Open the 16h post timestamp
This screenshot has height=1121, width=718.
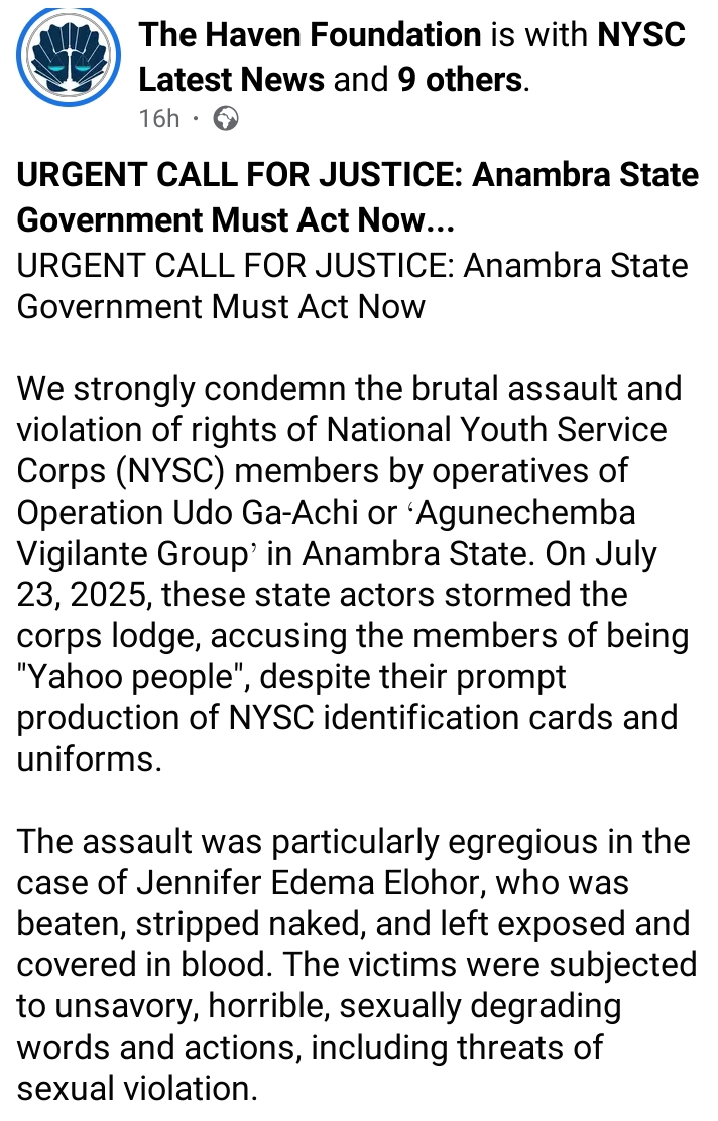click(158, 119)
